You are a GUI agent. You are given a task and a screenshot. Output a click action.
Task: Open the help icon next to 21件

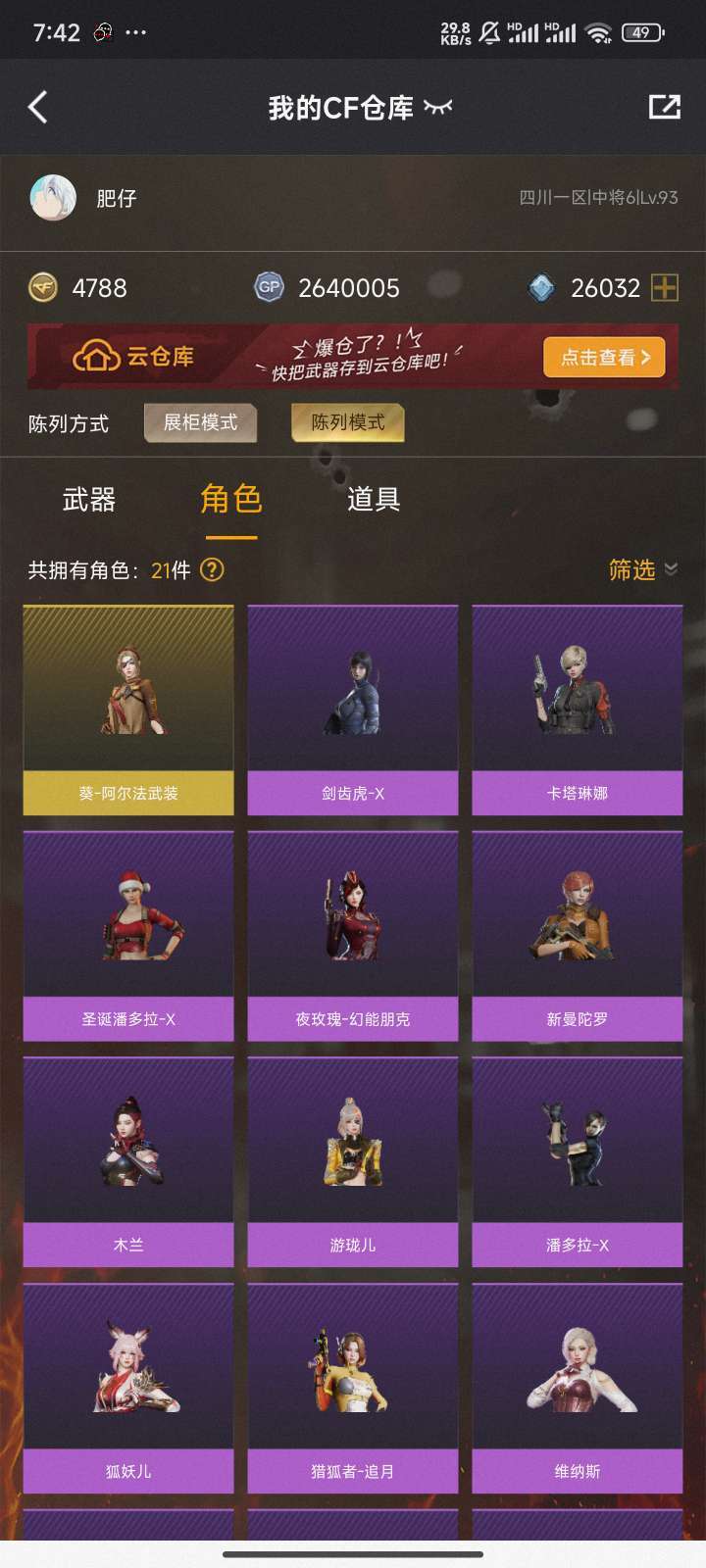tap(212, 569)
